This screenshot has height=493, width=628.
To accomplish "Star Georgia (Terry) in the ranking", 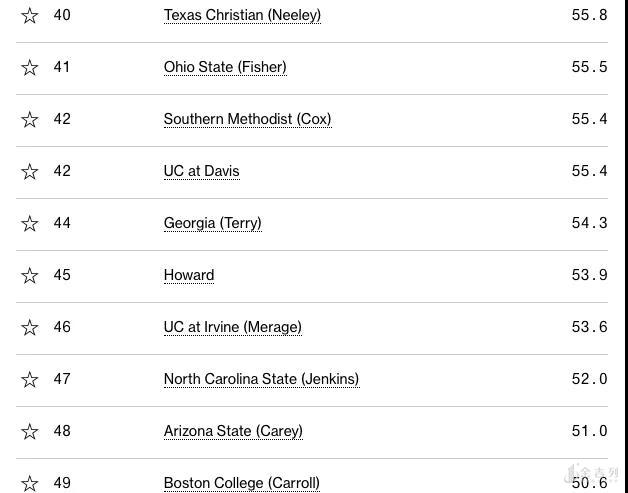I will (x=30, y=223).
